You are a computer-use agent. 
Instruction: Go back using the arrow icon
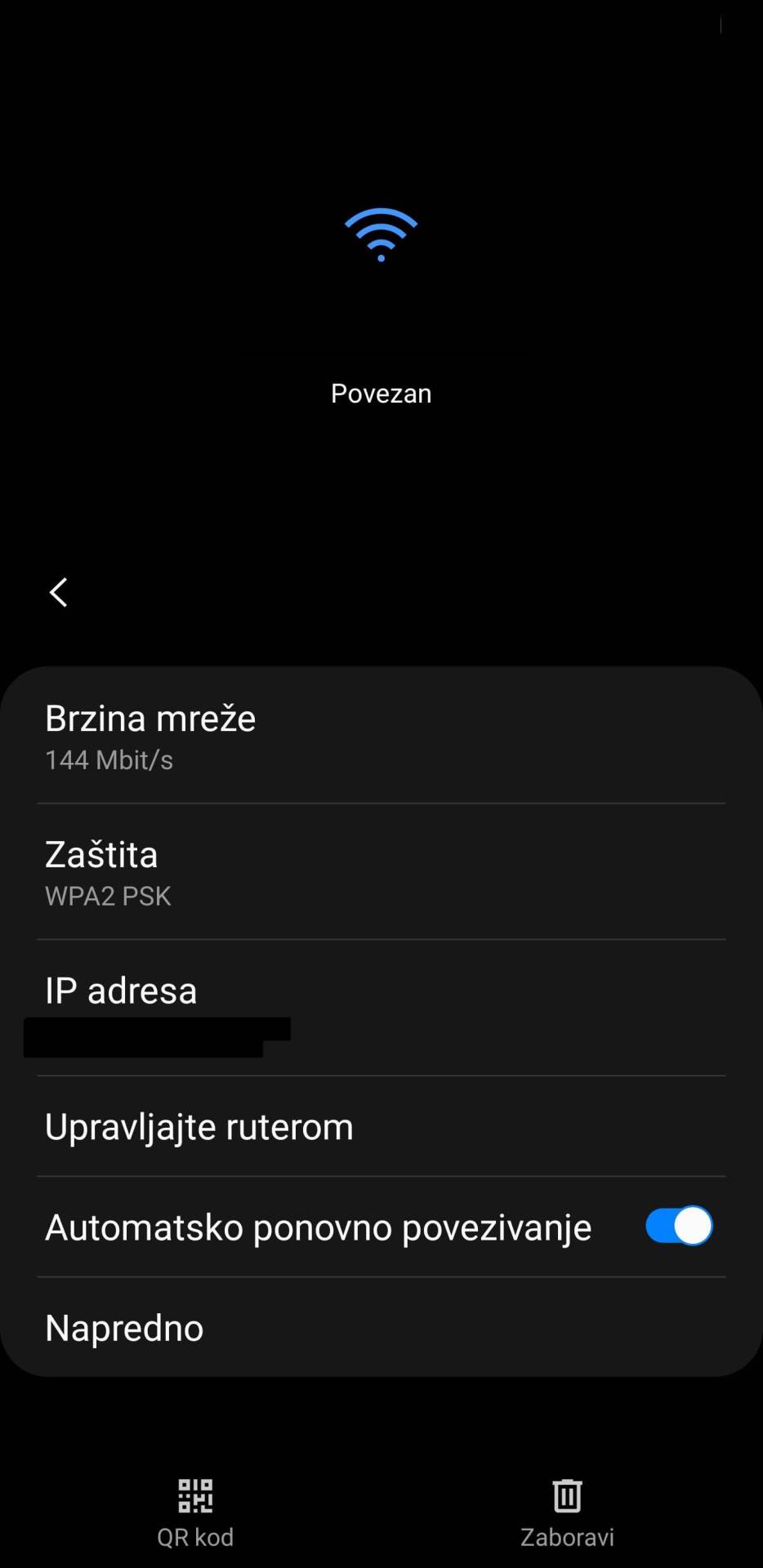tap(59, 592)
